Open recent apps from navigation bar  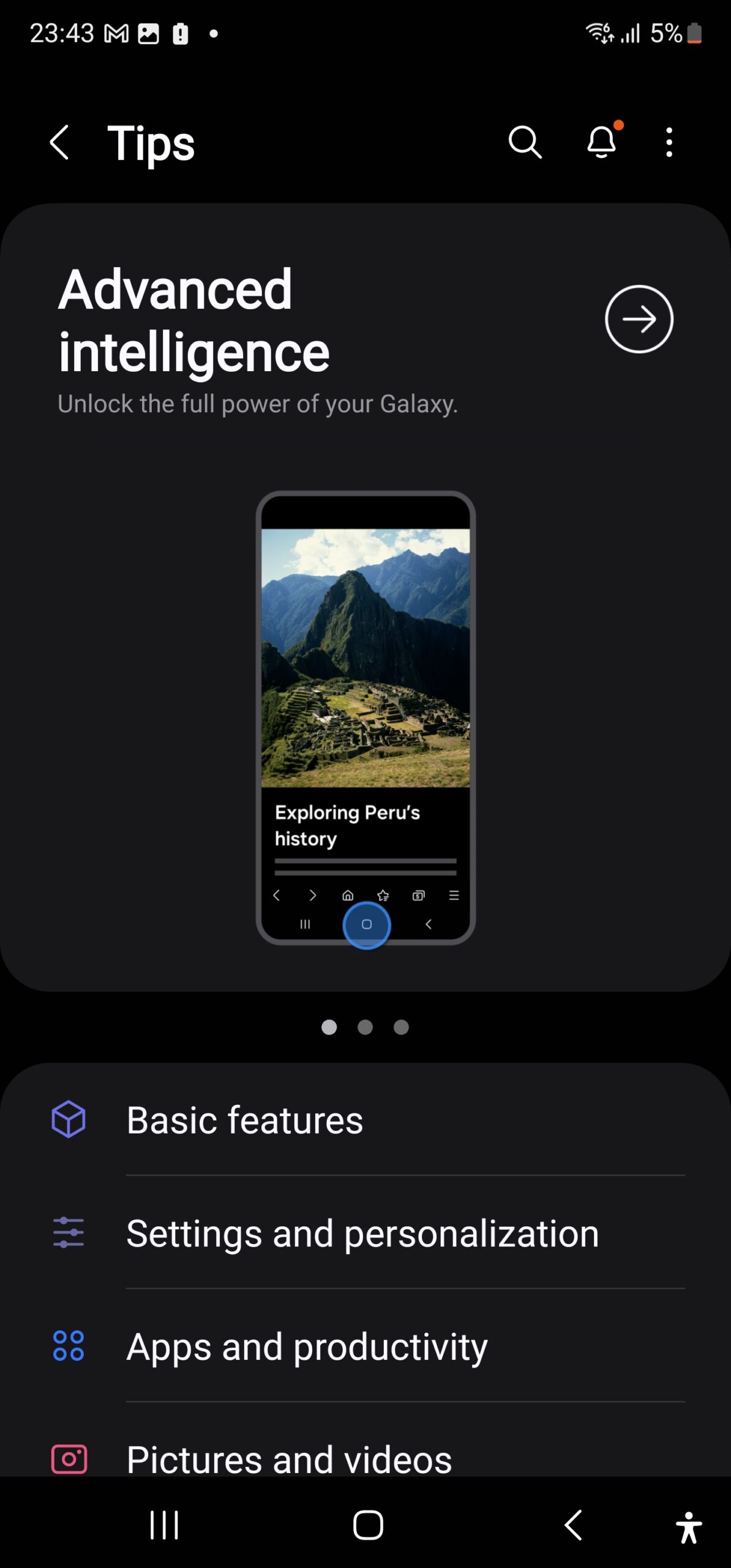pos(164,1525)
